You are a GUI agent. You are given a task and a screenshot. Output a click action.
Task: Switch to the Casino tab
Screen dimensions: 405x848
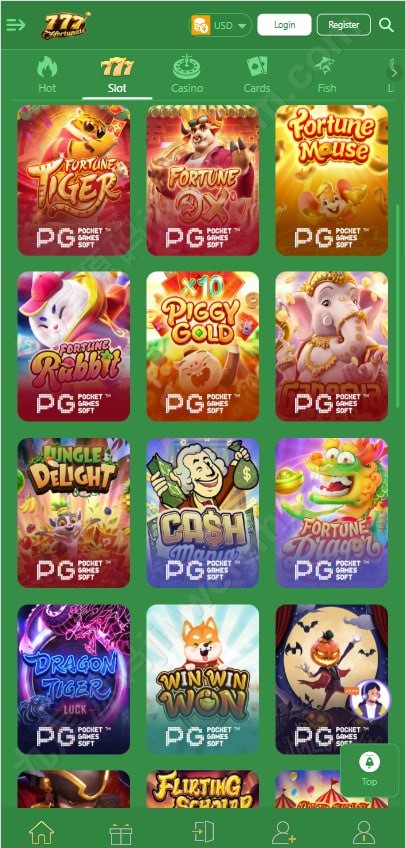(187, 75)
